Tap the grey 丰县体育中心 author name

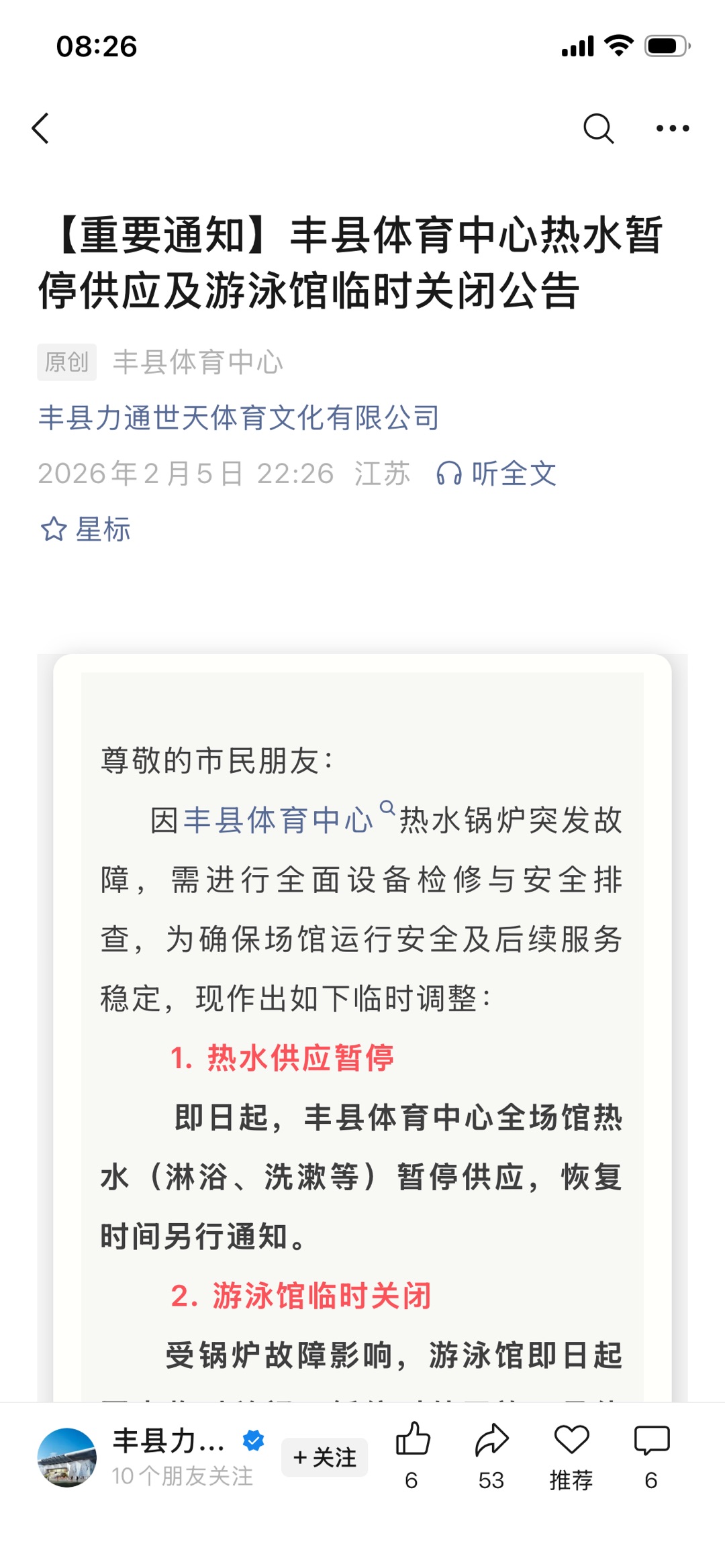tap(198, 362)
